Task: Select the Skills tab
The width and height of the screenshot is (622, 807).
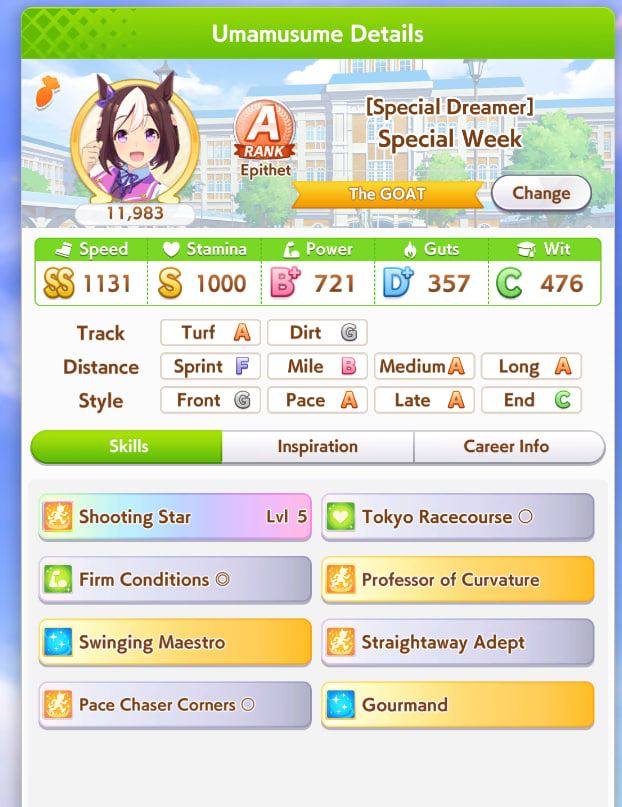Action: tap(127, 446)
